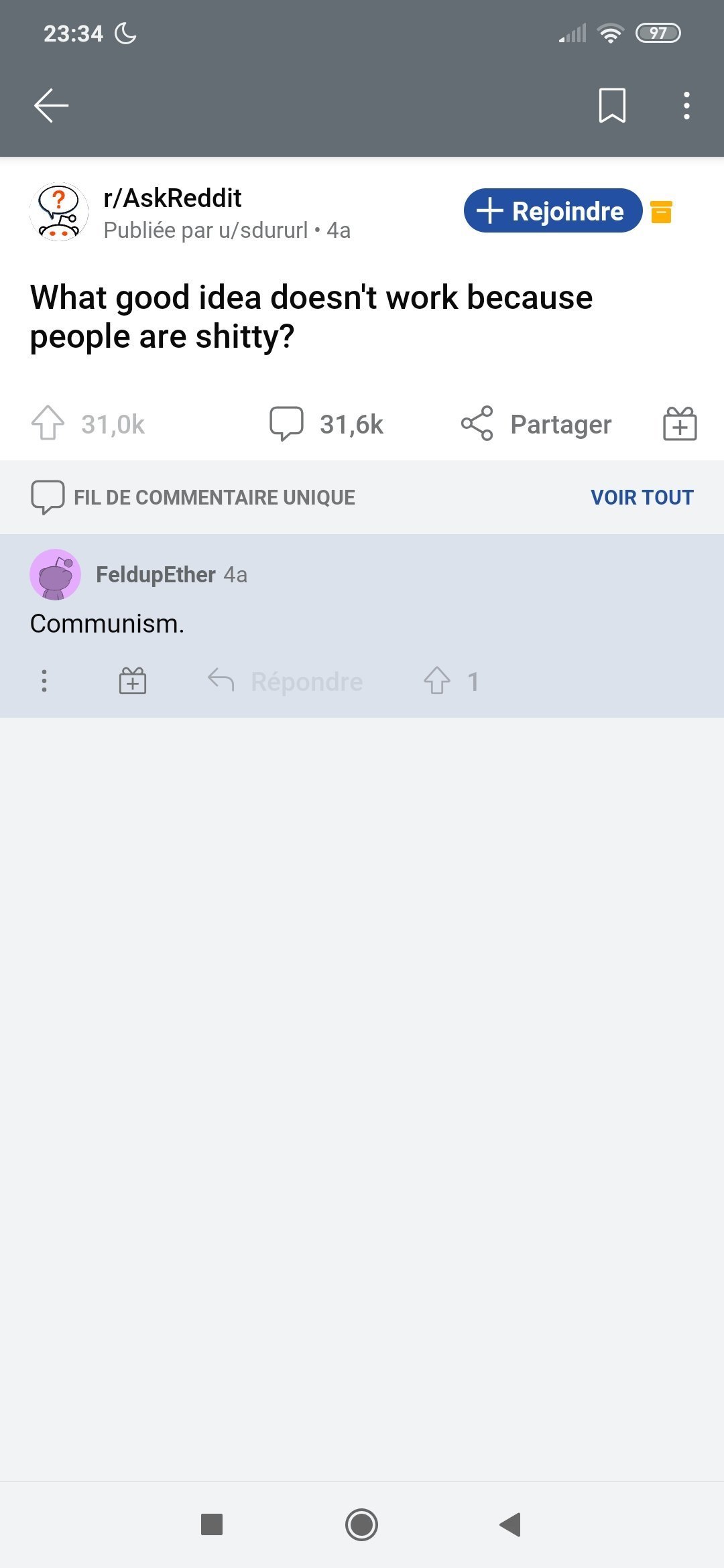Tap the system home button
Viewport: 724px width, 1568px height.
coord(361,1524)
